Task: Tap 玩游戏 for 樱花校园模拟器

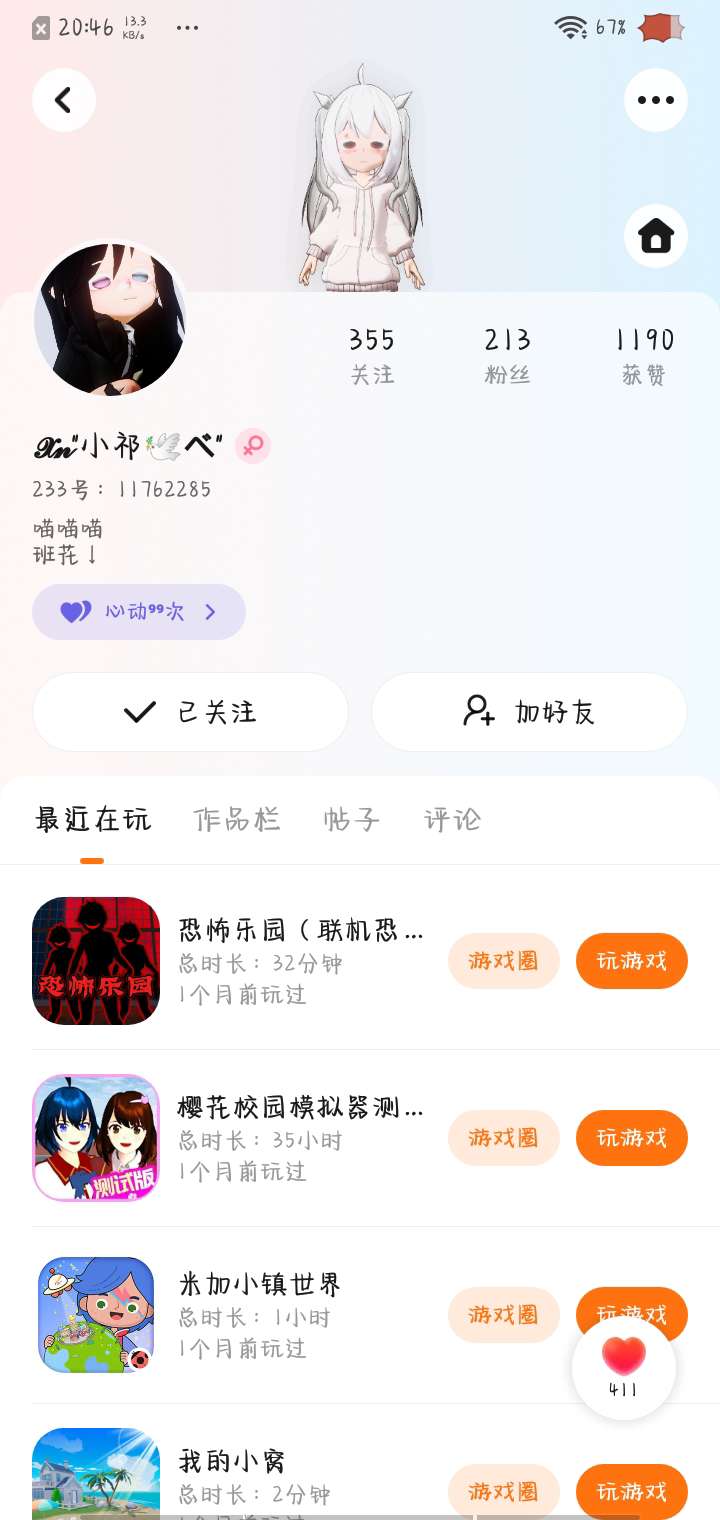Action: (631, 1138)
